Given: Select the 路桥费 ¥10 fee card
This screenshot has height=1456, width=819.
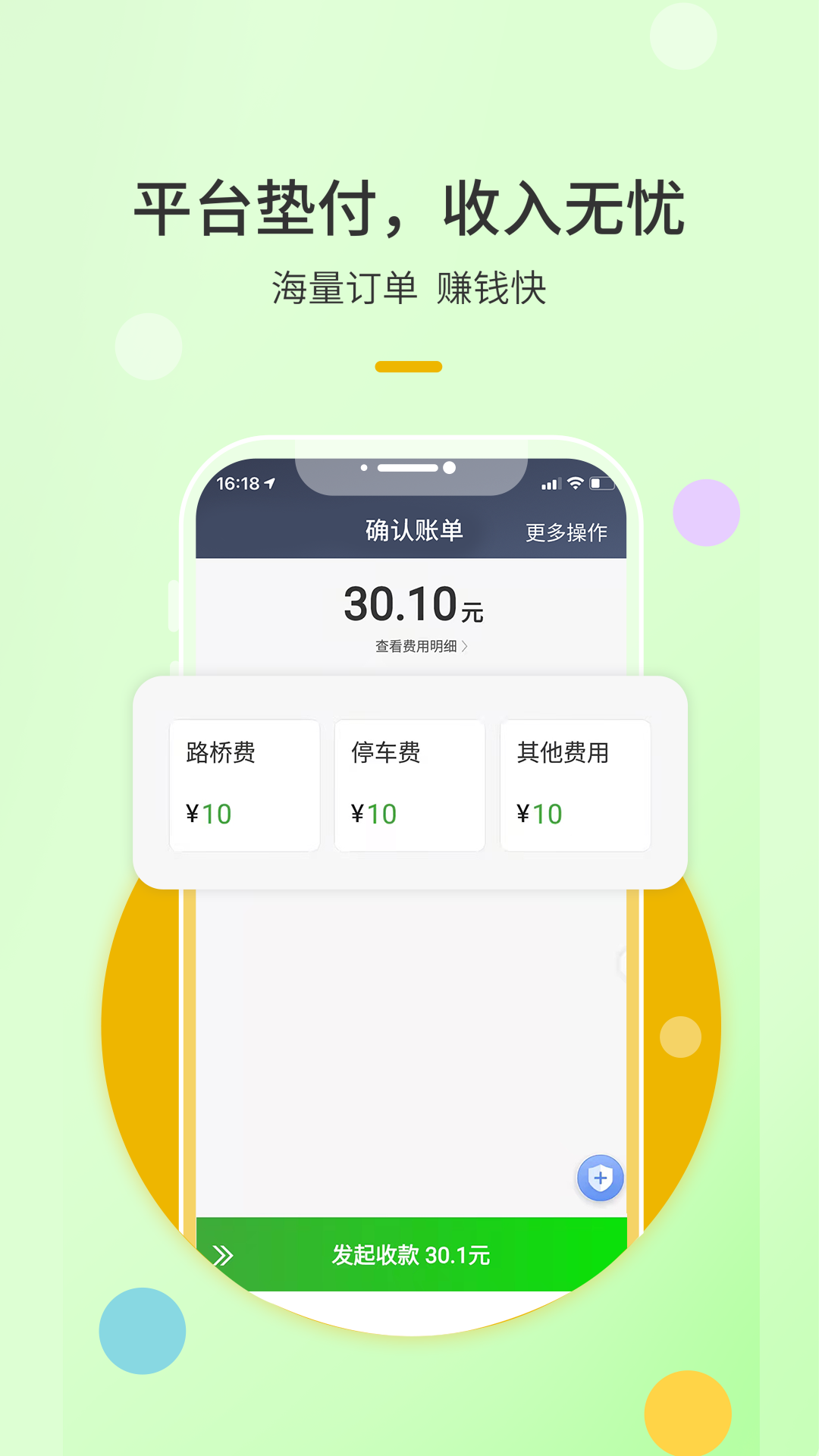Looking at the screenshot, I should coord(244,784).
